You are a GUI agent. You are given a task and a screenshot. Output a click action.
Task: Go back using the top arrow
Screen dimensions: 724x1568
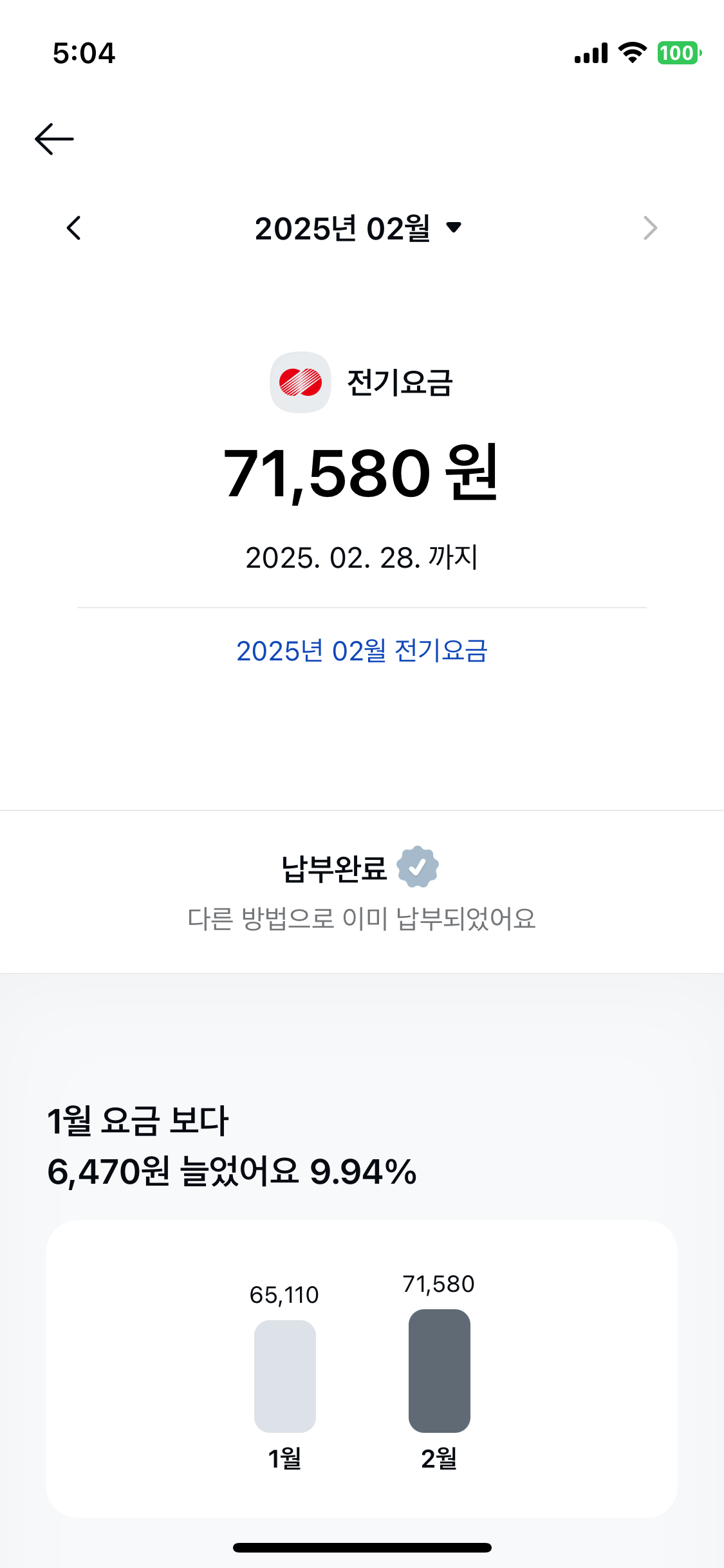54,139
